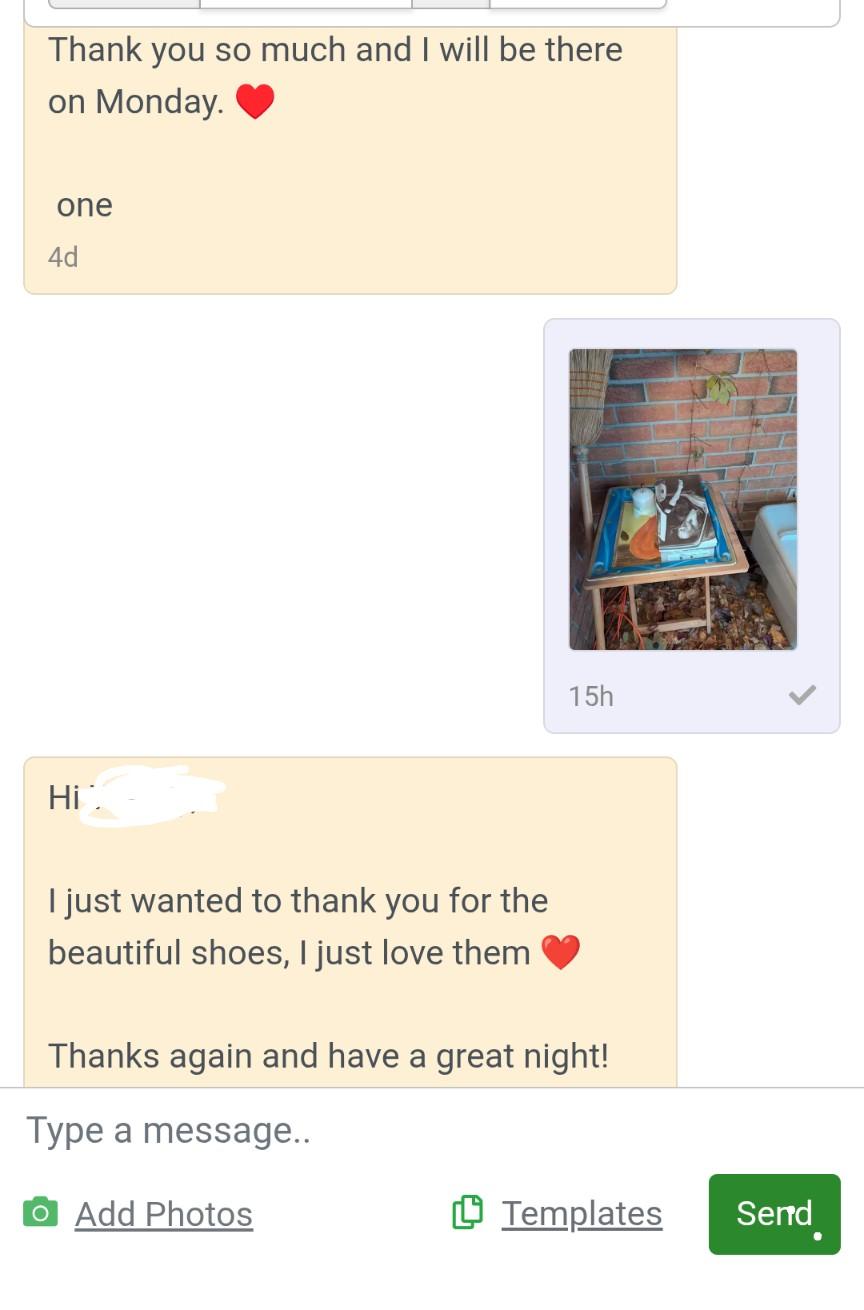
Task: Send the message
Action: pyautogui.click(x=774, y=1214)
